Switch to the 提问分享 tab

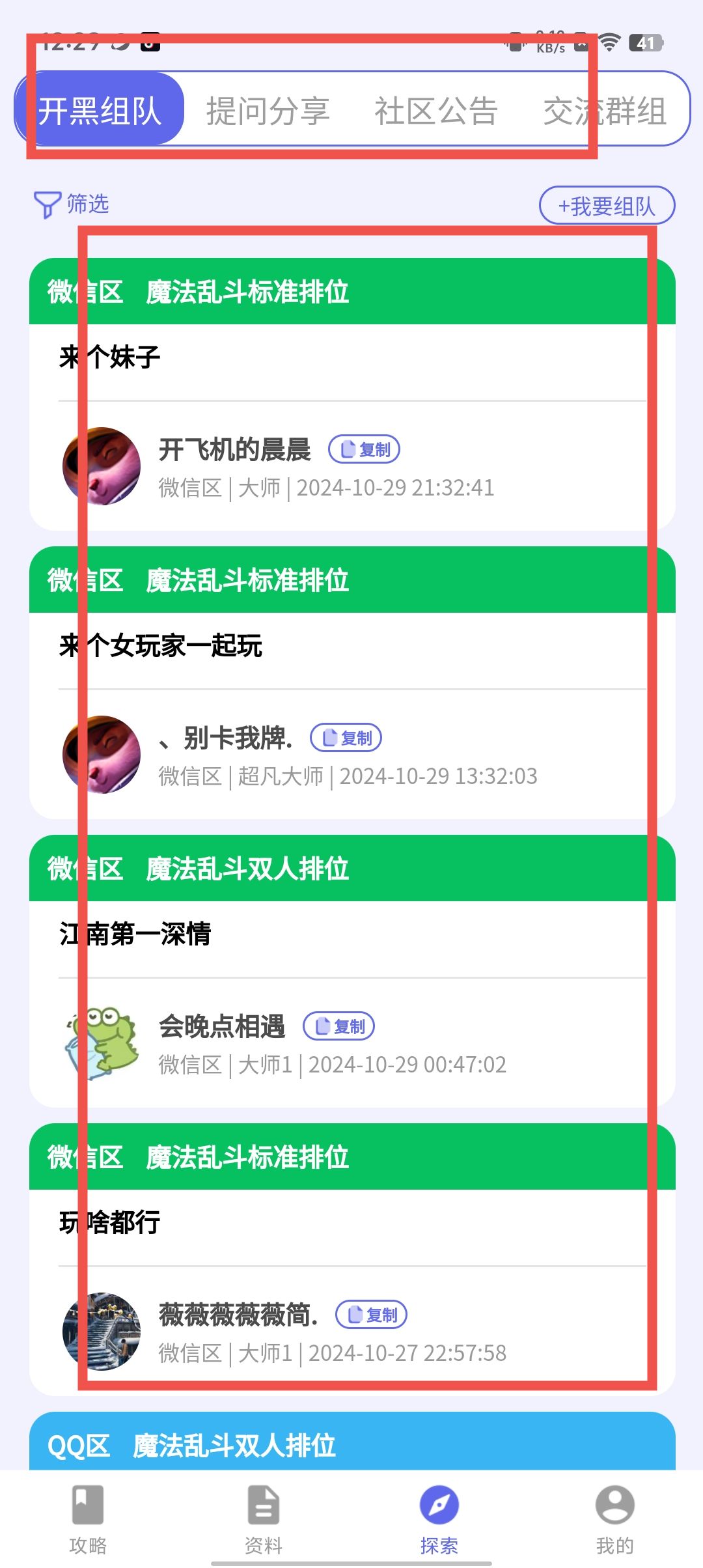click(268, 111)
